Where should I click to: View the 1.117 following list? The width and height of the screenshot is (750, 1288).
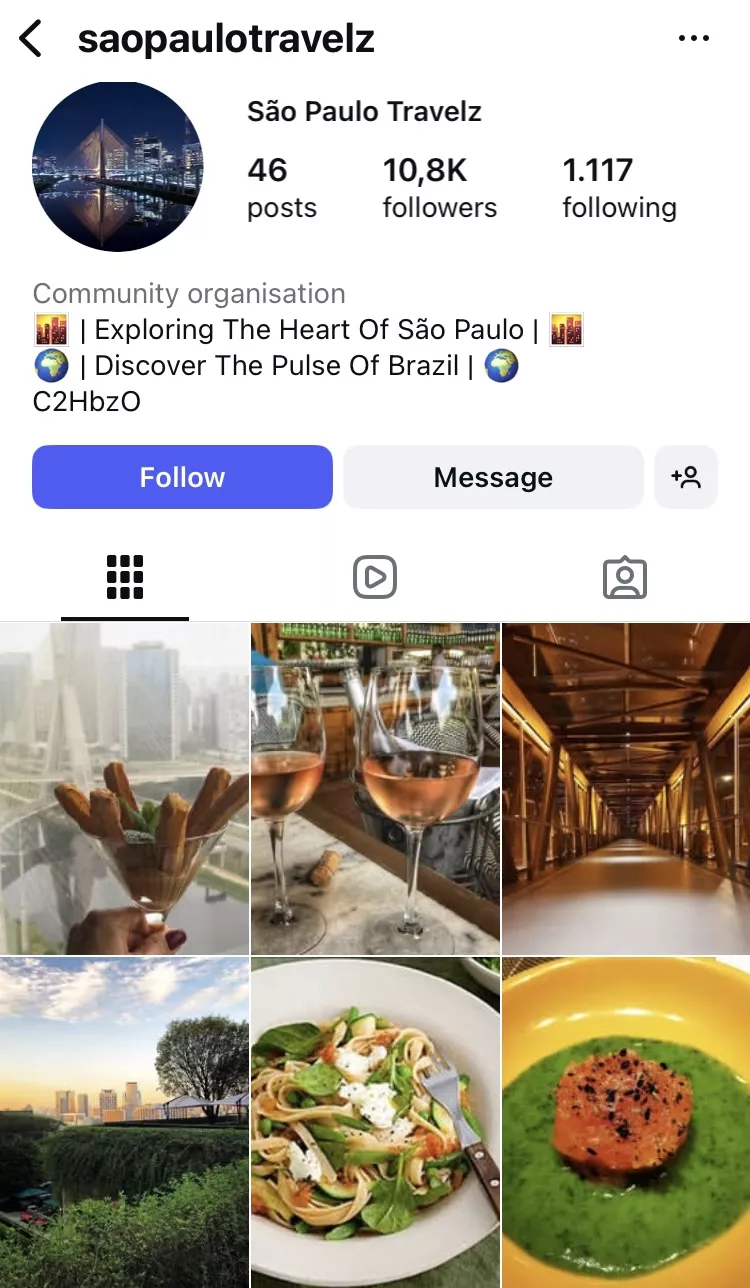(x=619, y=187)
